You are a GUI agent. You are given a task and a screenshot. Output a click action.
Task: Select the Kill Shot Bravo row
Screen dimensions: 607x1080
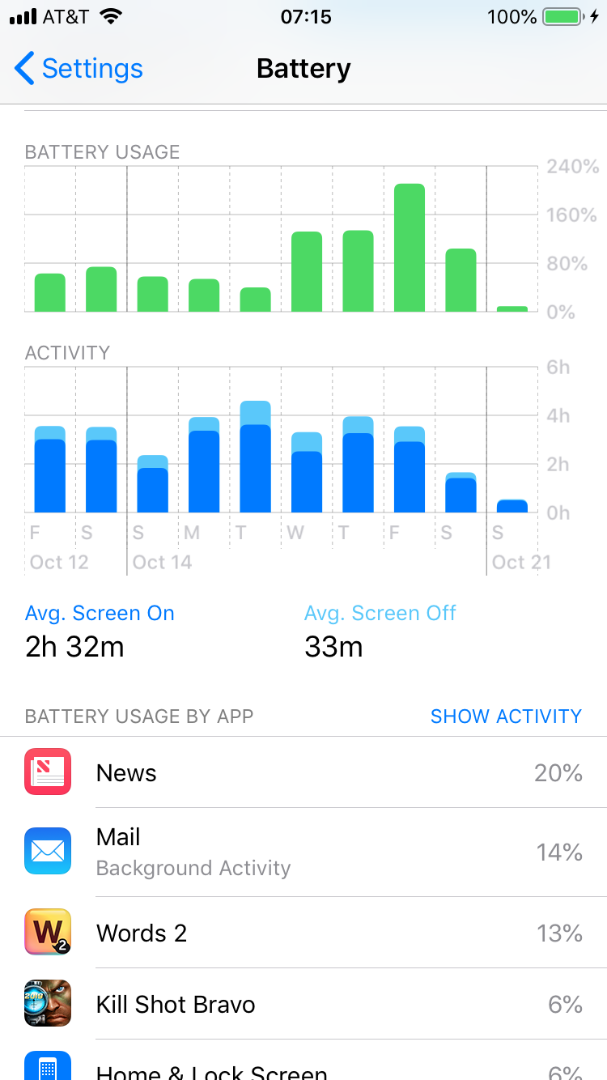click(x=303, y=1004)
